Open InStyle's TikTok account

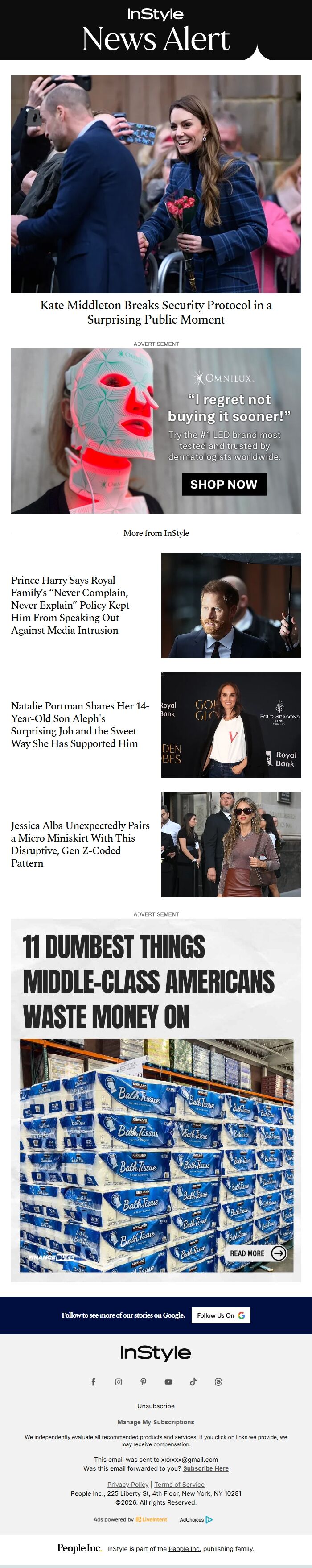point(193,1382)
